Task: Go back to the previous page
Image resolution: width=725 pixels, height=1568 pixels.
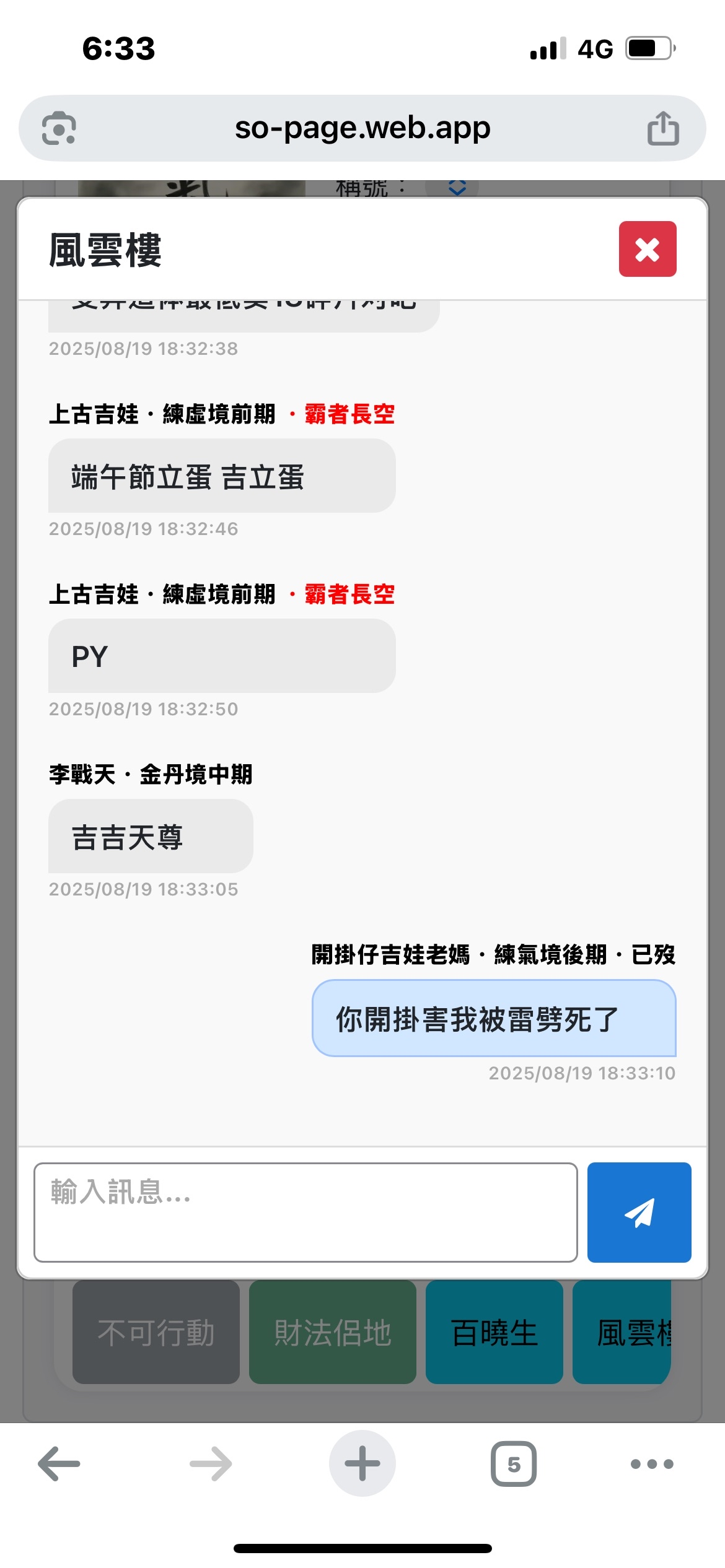Action: click(59, 1464)
